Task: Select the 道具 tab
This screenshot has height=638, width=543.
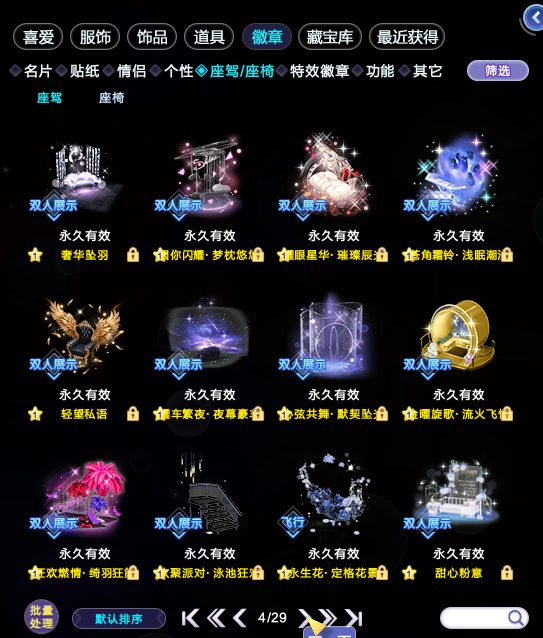Action: point(209,37)
